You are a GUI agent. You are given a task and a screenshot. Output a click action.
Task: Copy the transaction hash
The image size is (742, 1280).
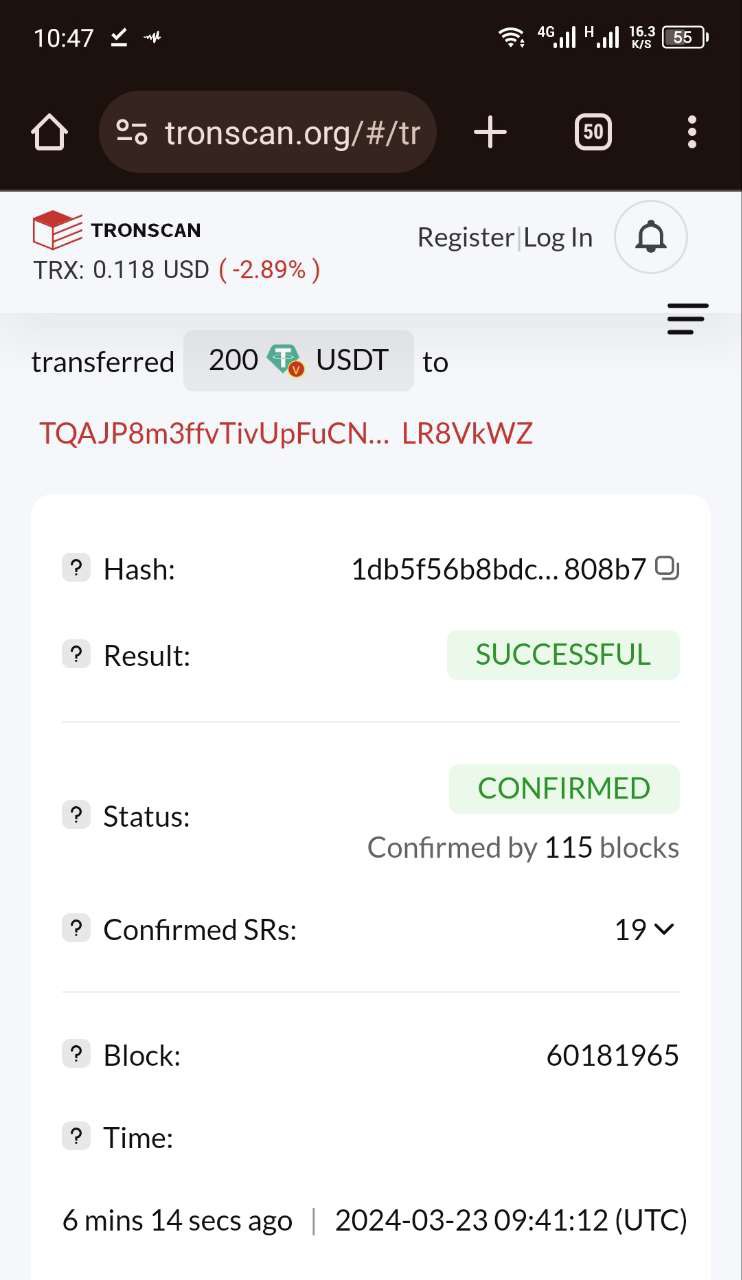[667, 569]
